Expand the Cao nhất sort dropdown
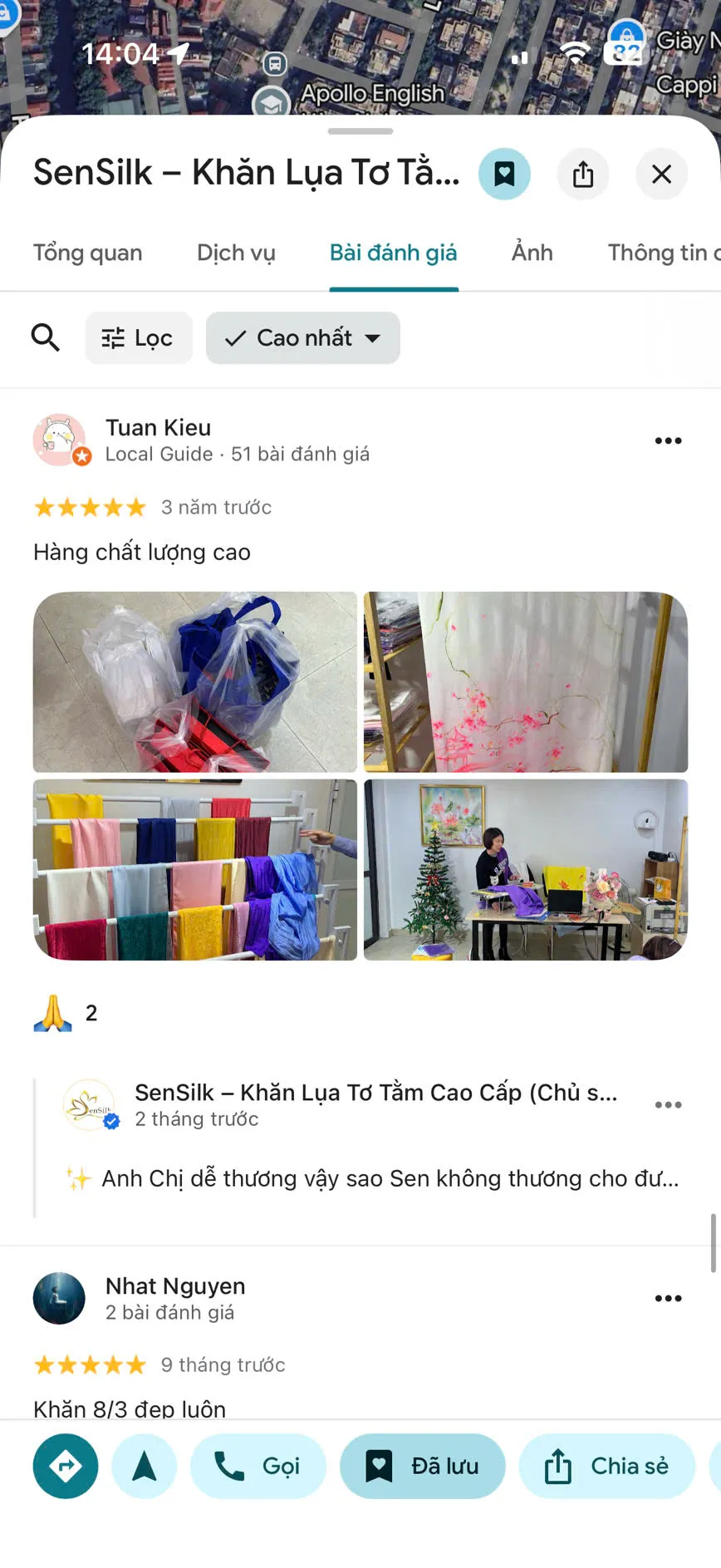 [x=303, y=338]
